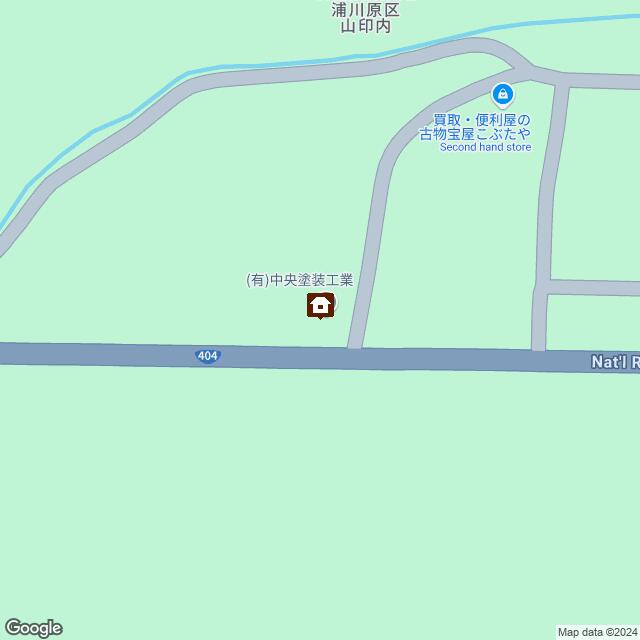Open the Second hand store map marker
Viewport: 640px width, 640px height.
tap(502, 96)
